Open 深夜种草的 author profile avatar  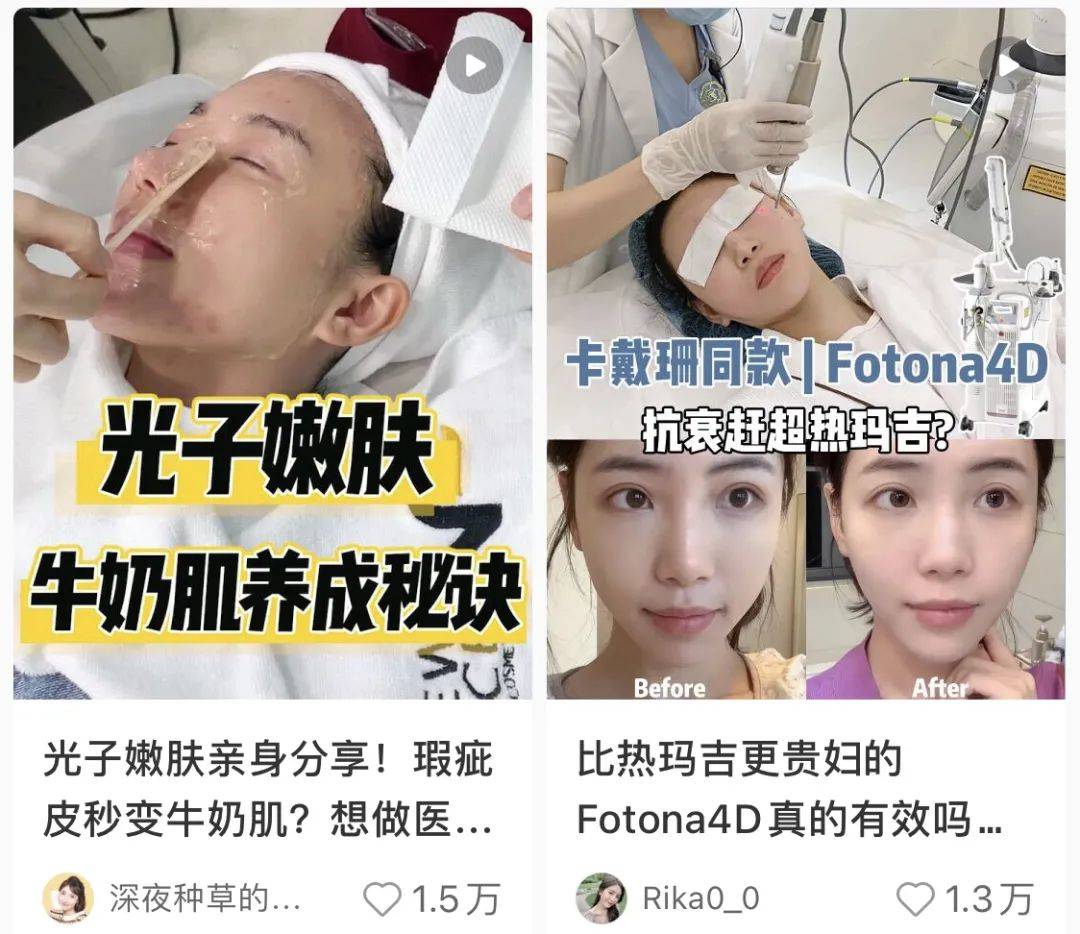pos(68,899)
